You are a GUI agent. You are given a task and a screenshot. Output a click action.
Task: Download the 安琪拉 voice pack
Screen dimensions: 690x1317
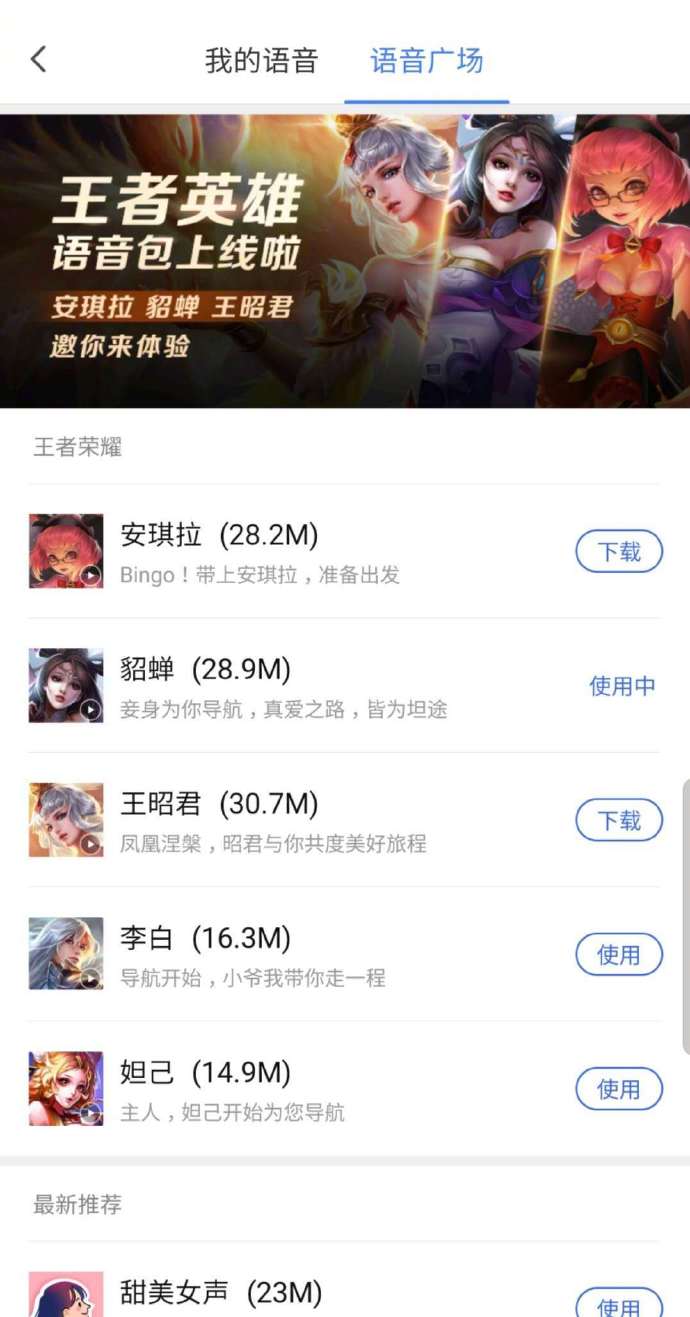tap(618, 552)
